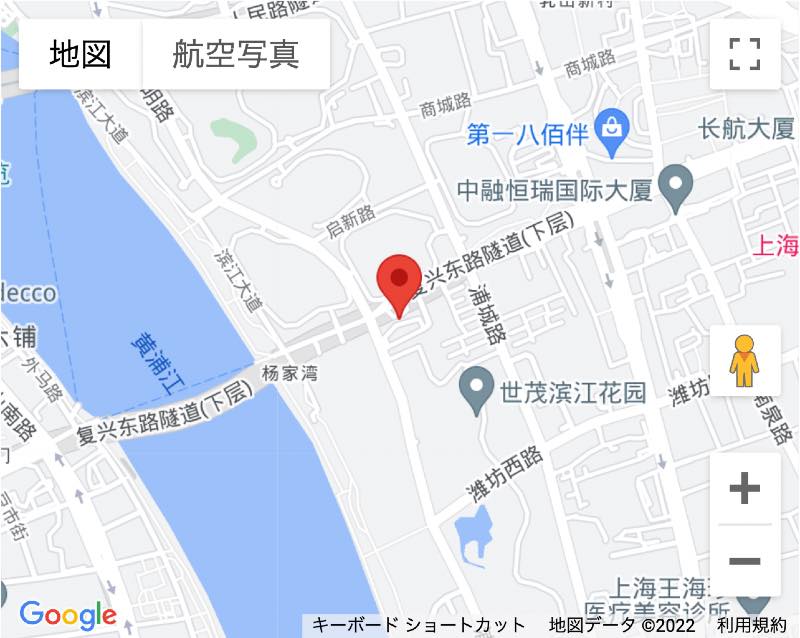The height and width of the screenshot is (638, 800).
Task: Open キーボード ショートカット shortcuts
Action: 418,625
